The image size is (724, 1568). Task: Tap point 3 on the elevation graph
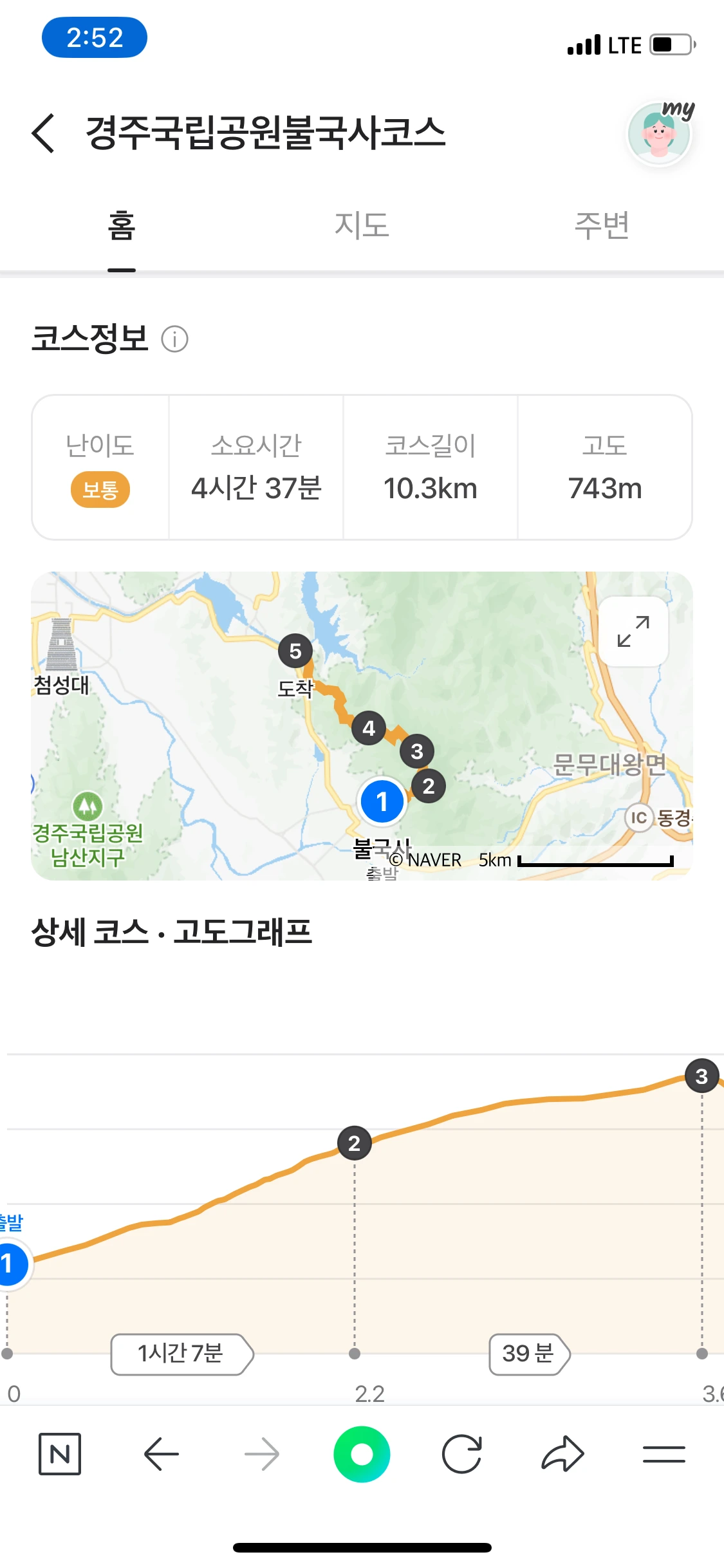click(701, 1076)
